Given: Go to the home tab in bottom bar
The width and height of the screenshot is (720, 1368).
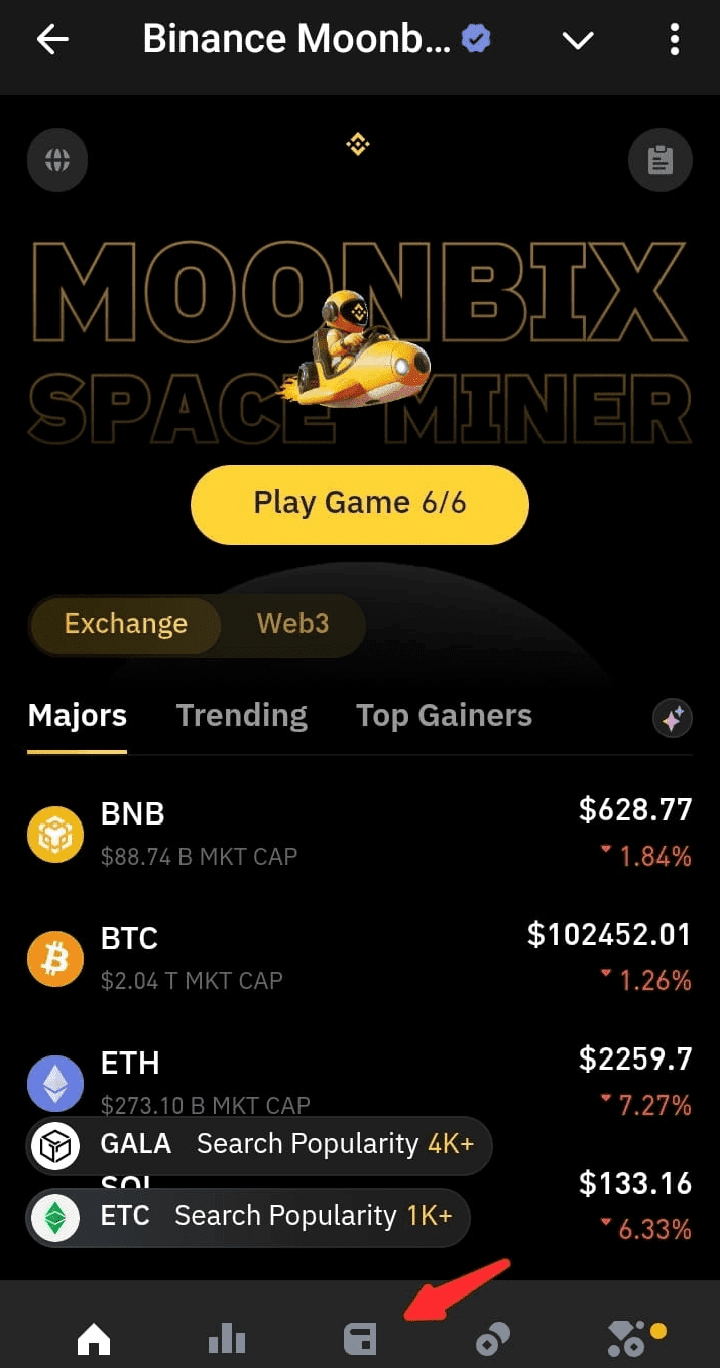Looking at the screenshot, I should (x=94, y=1338).
